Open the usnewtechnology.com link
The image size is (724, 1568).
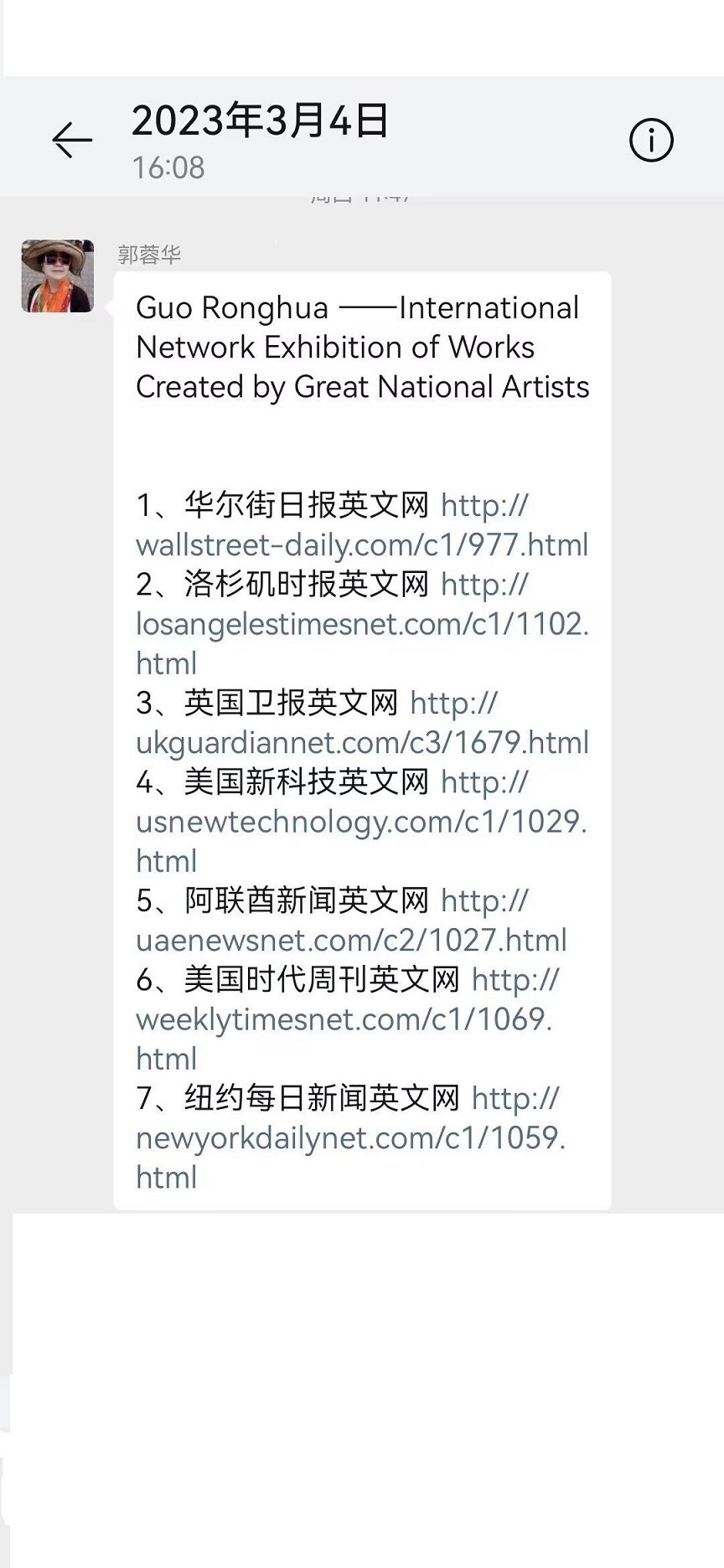coord(360,822)
